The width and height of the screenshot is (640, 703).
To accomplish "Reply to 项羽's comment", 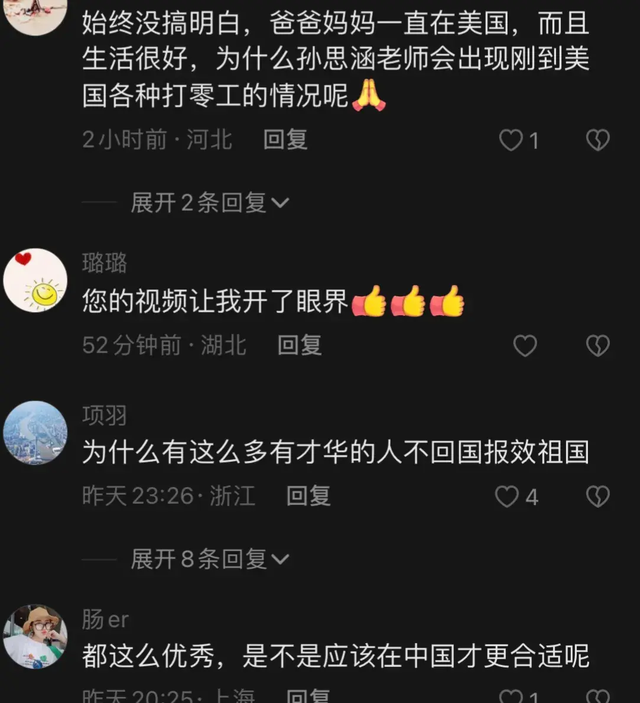I will pos(308,496).
